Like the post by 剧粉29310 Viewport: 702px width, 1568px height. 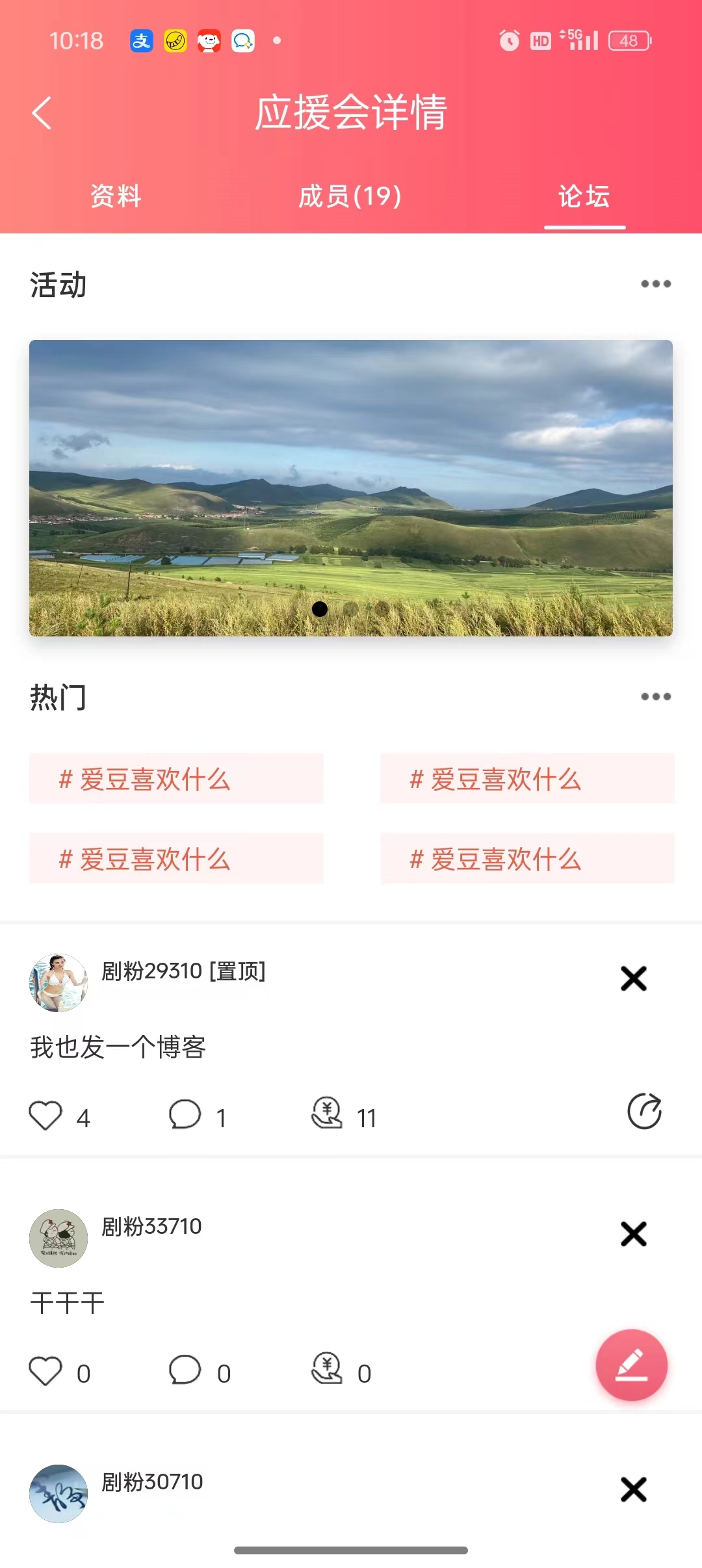click(45, 1116)
